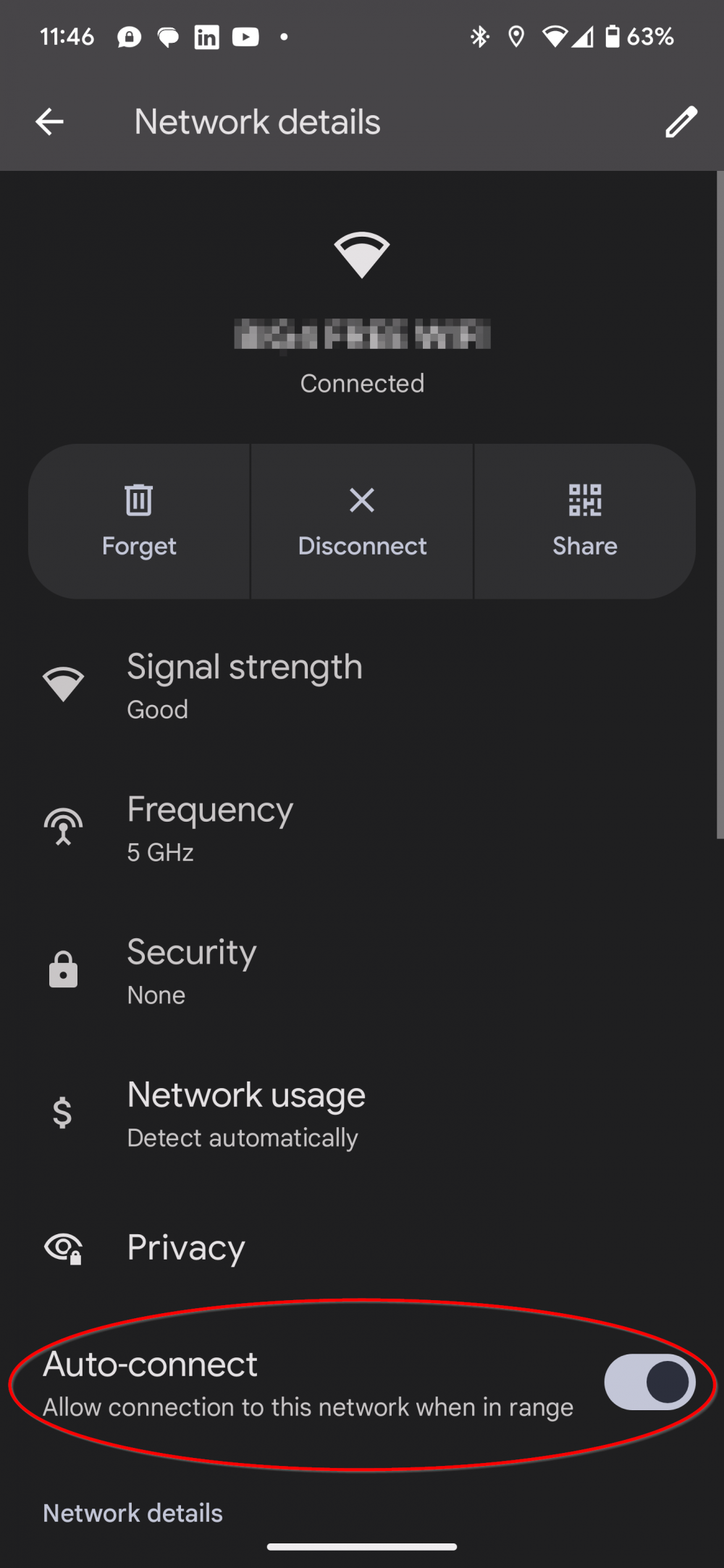Screen dimensions: 724x1568
Task: Tap the X icon above Disconnect
Action: 361,500
